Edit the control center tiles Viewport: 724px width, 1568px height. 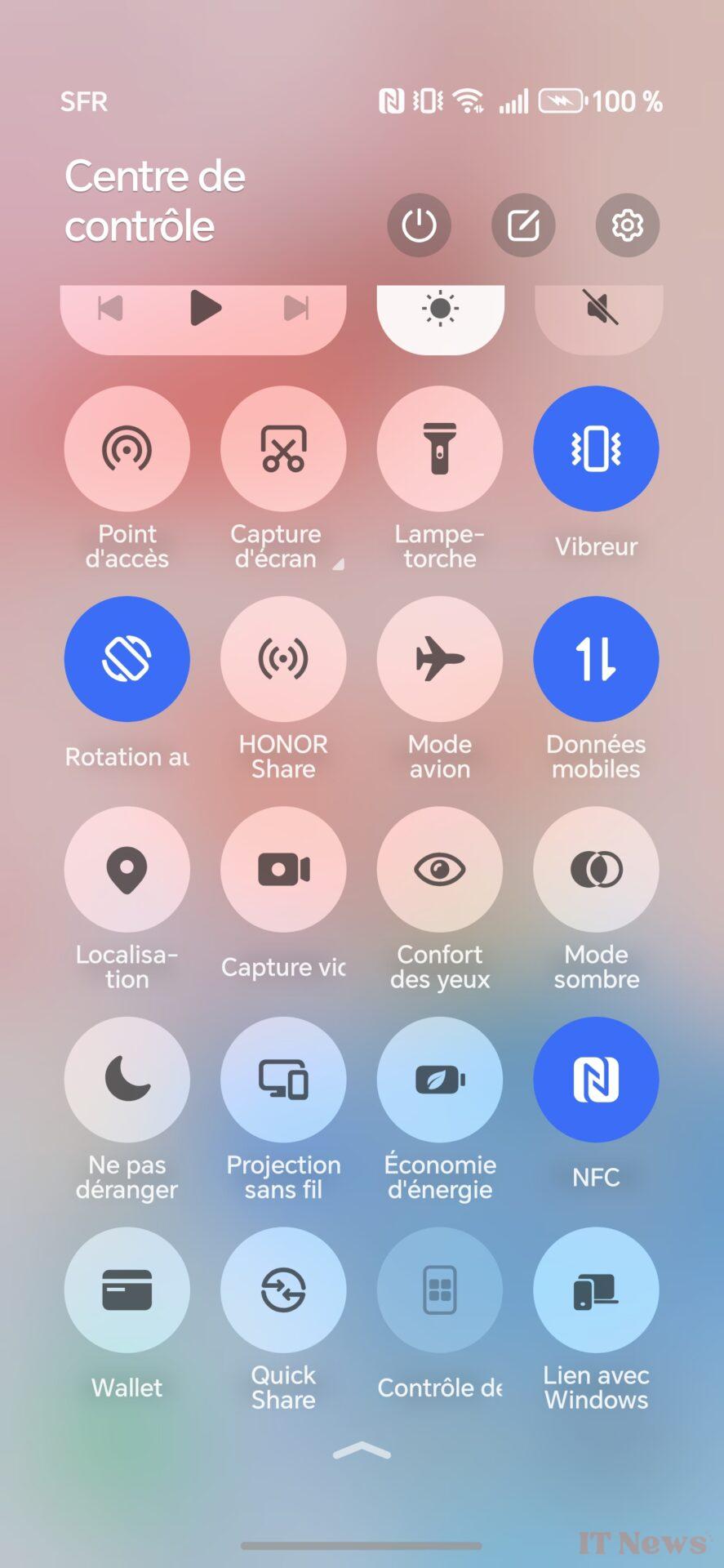tap(523, 225)
